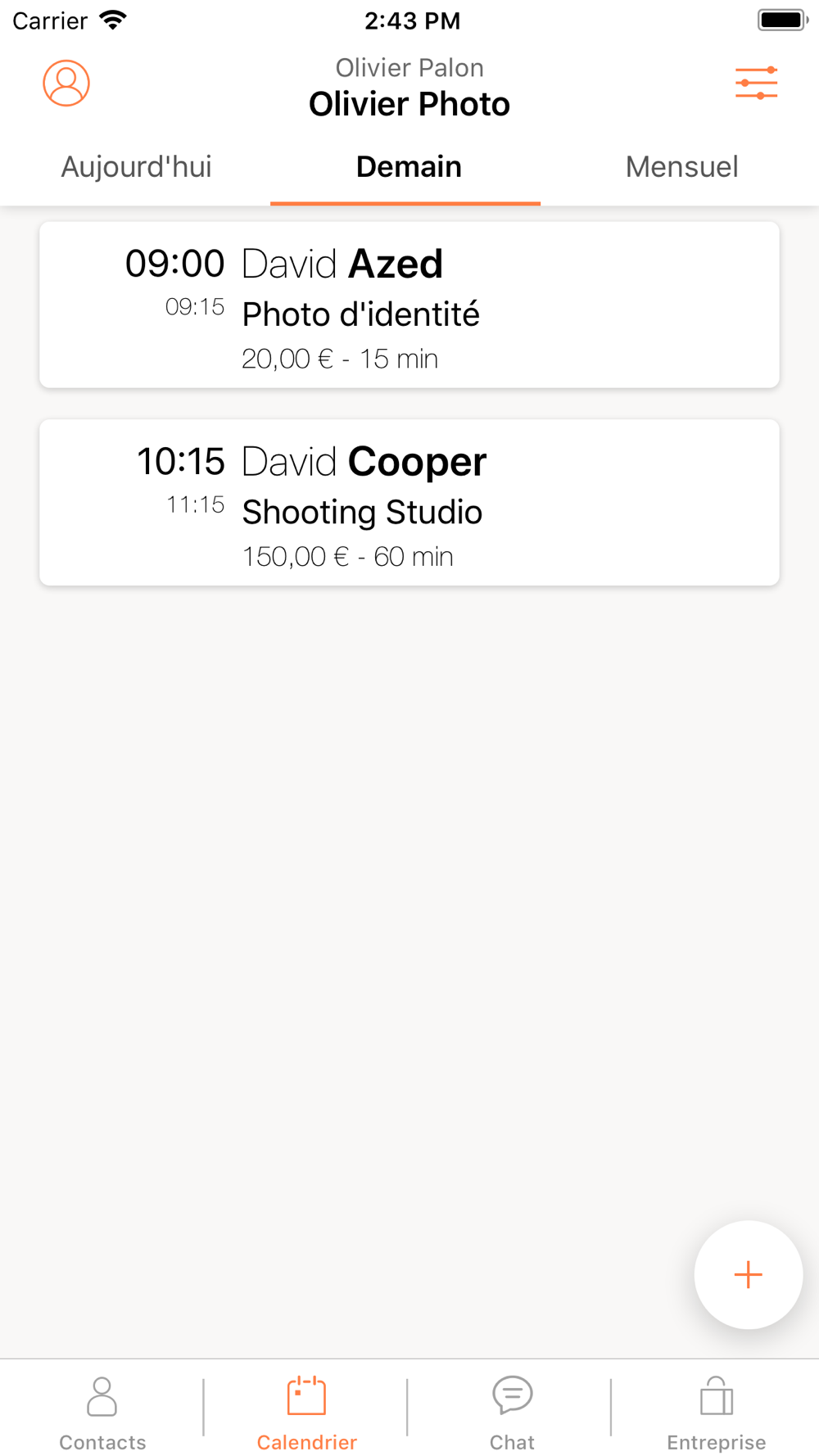Open the filter settings sliders icon
819x1456 pixels.
point(756,83)
